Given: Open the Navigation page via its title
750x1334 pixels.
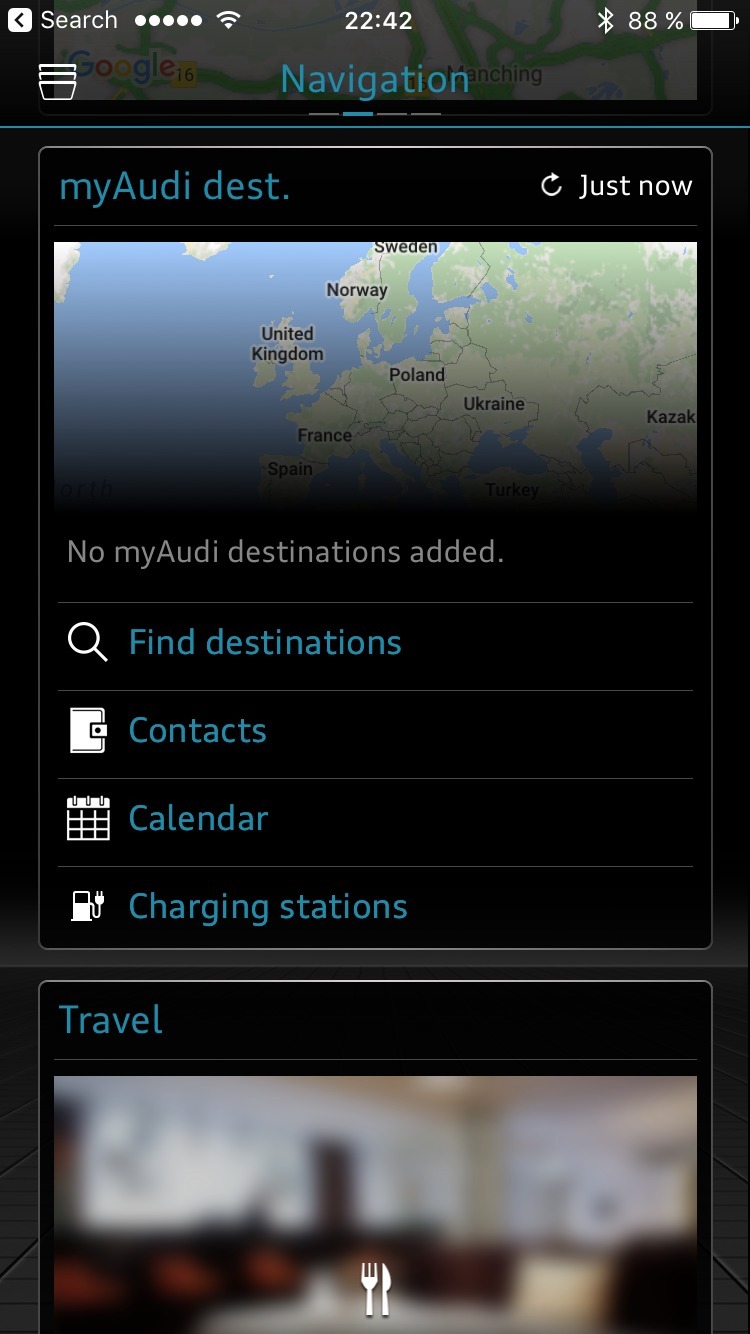Looking at the screenshot, I should coord(375,78).
